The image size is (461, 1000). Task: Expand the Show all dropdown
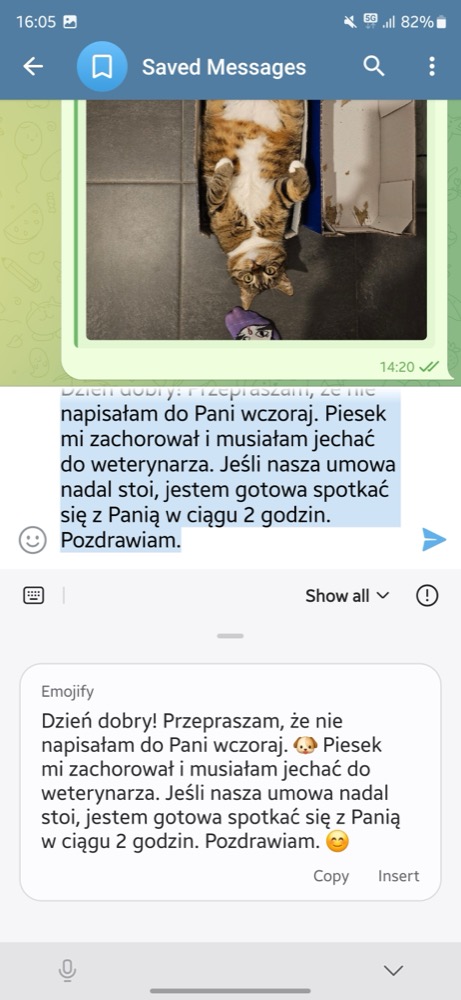(347, 596)
